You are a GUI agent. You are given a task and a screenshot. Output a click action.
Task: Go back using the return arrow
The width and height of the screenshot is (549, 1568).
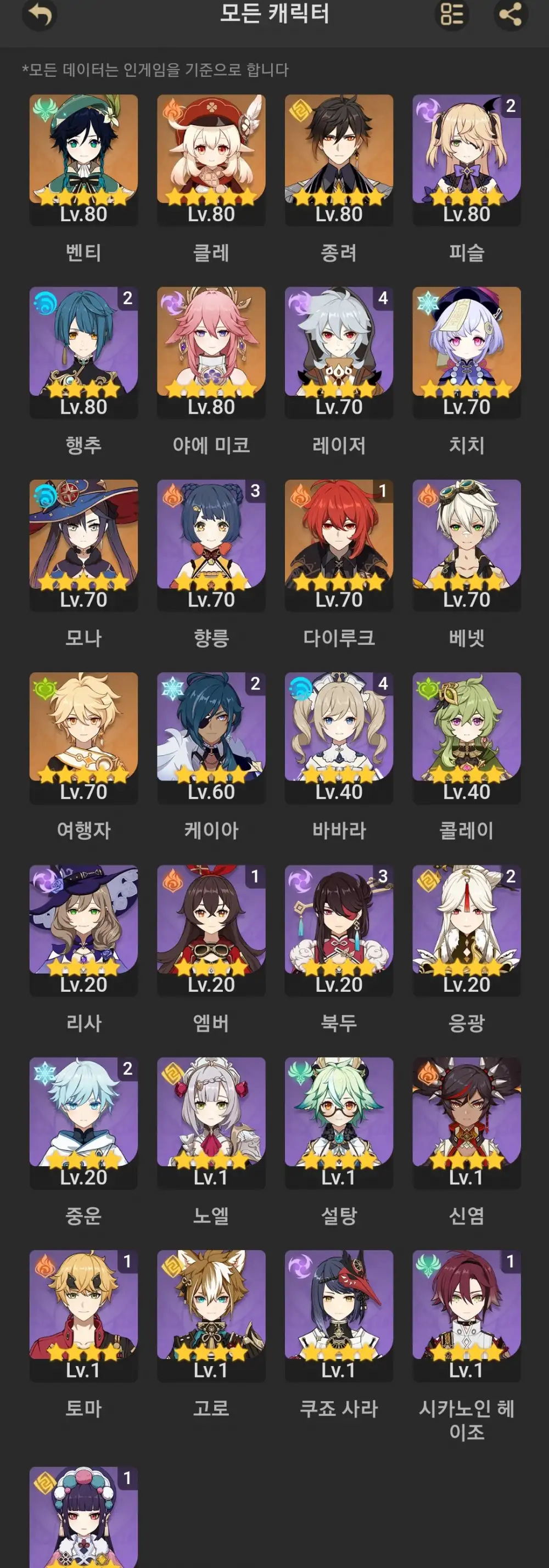[x=40, y=15]
